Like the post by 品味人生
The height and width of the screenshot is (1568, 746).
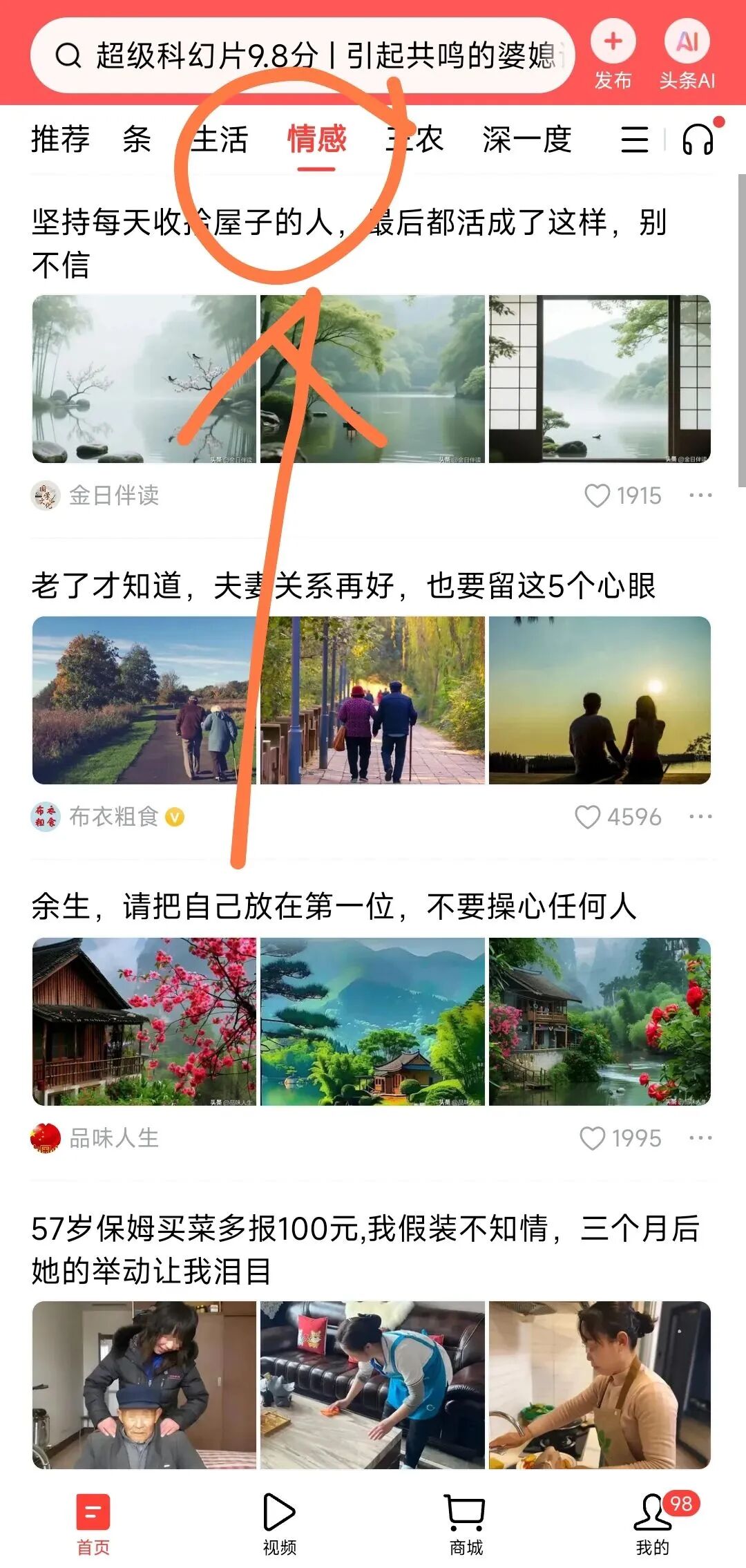coord(592,1138)
